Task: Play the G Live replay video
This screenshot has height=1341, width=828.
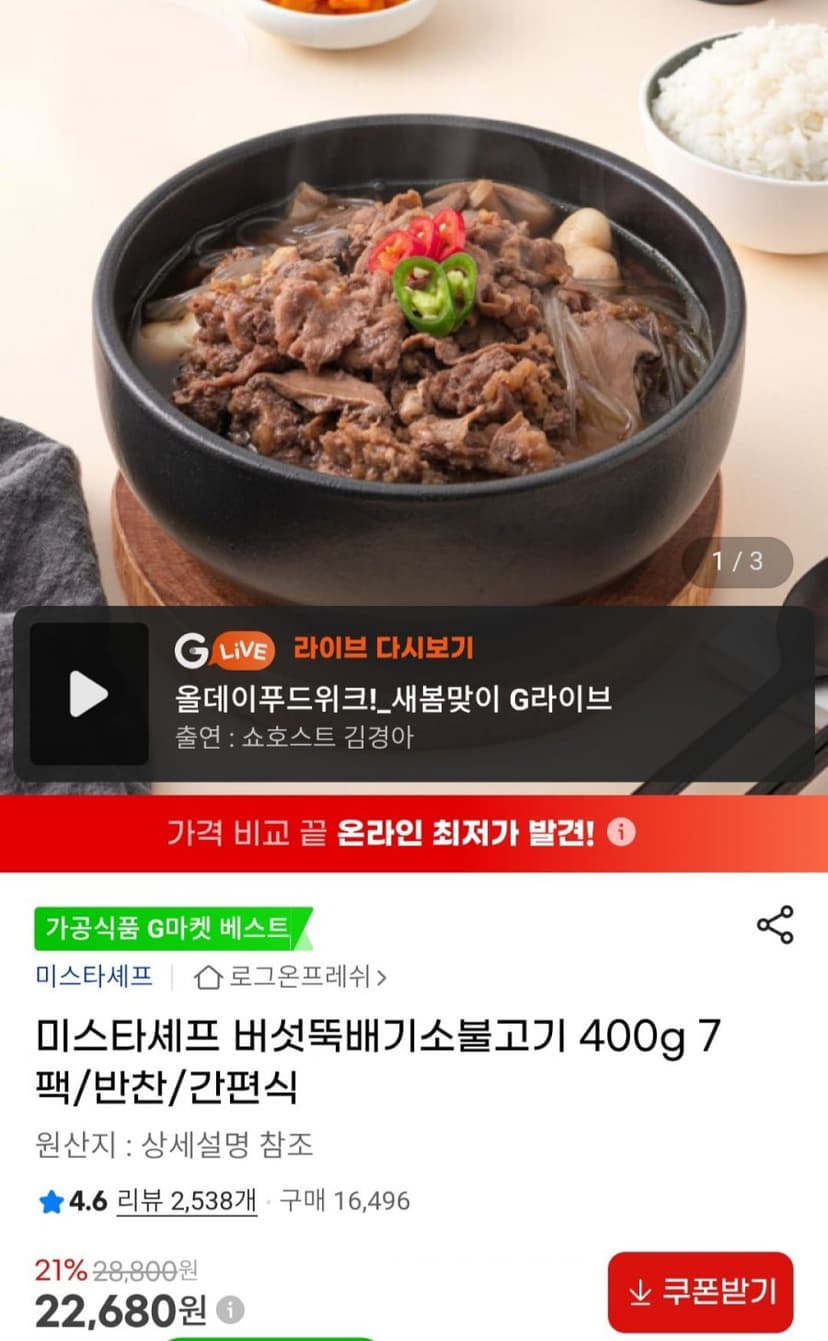Action: (x=89, y=694)
